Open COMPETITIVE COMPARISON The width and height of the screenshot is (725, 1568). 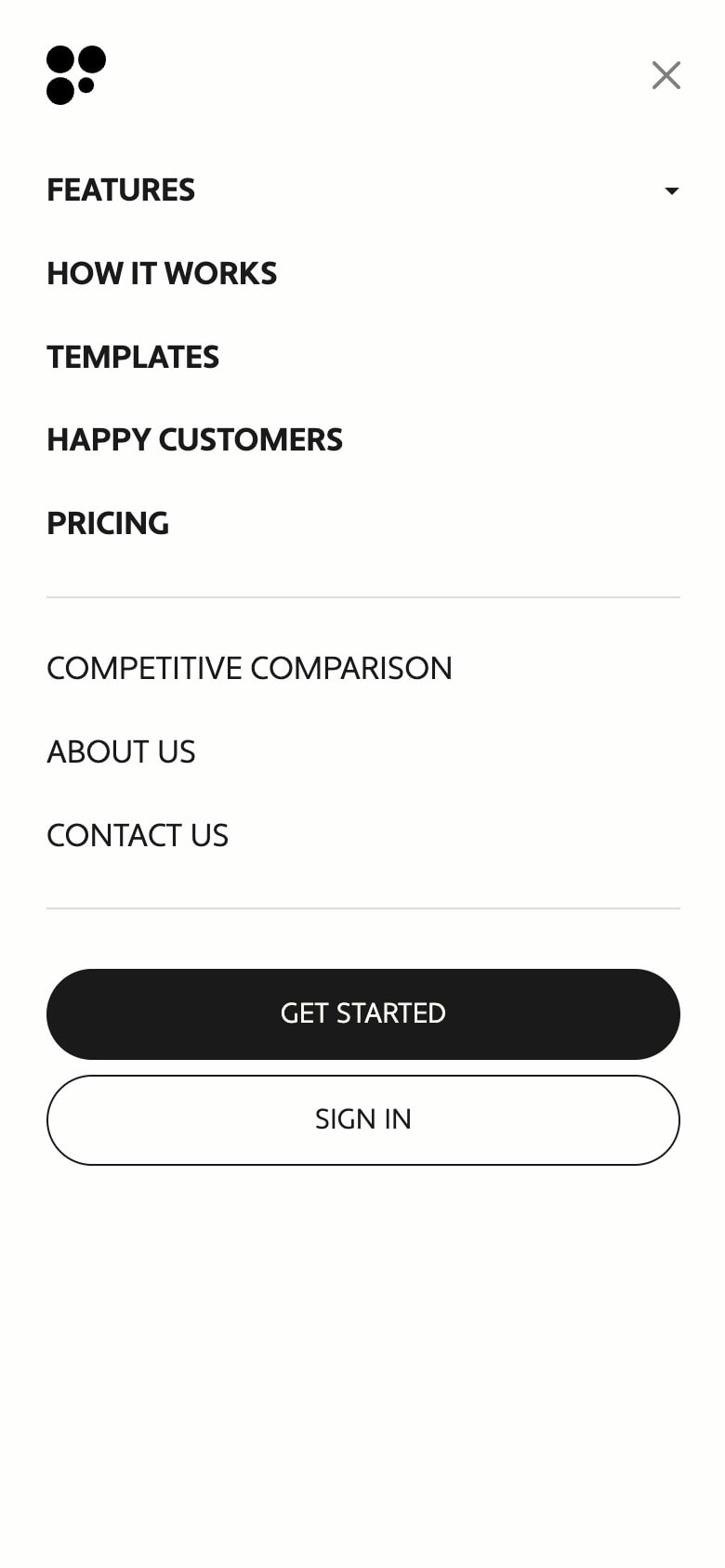point(249,668)
